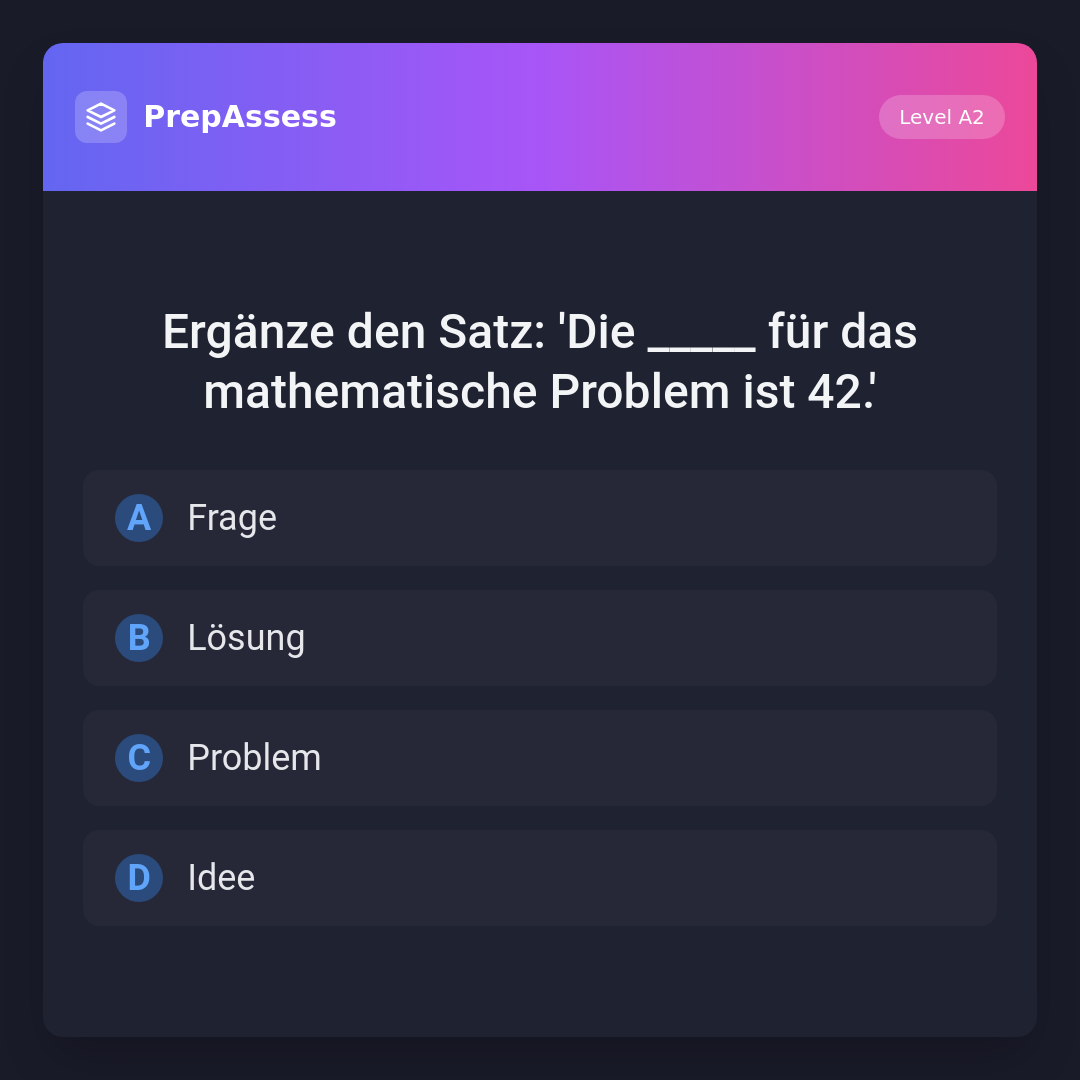Select answer A Frage
This screenshot has width=1080, height=1080.
(540, 518)
